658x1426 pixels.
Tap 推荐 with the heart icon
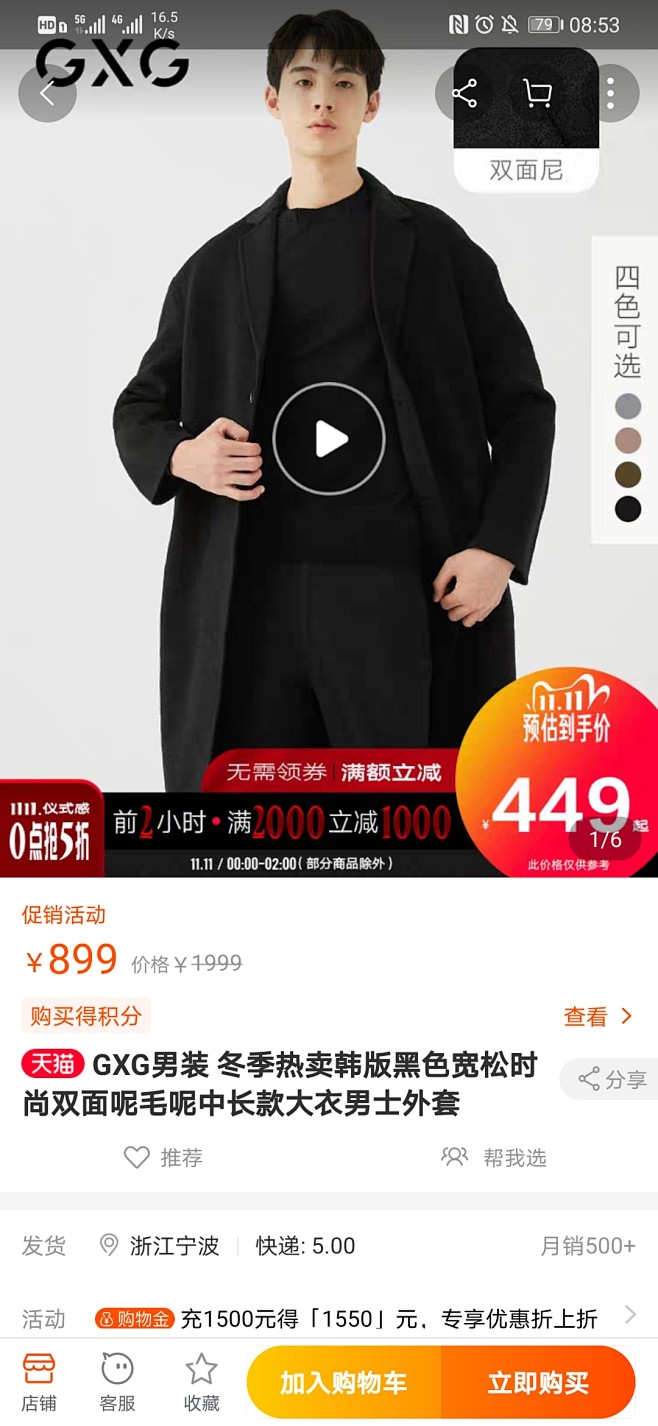(x=164, y=1158)
